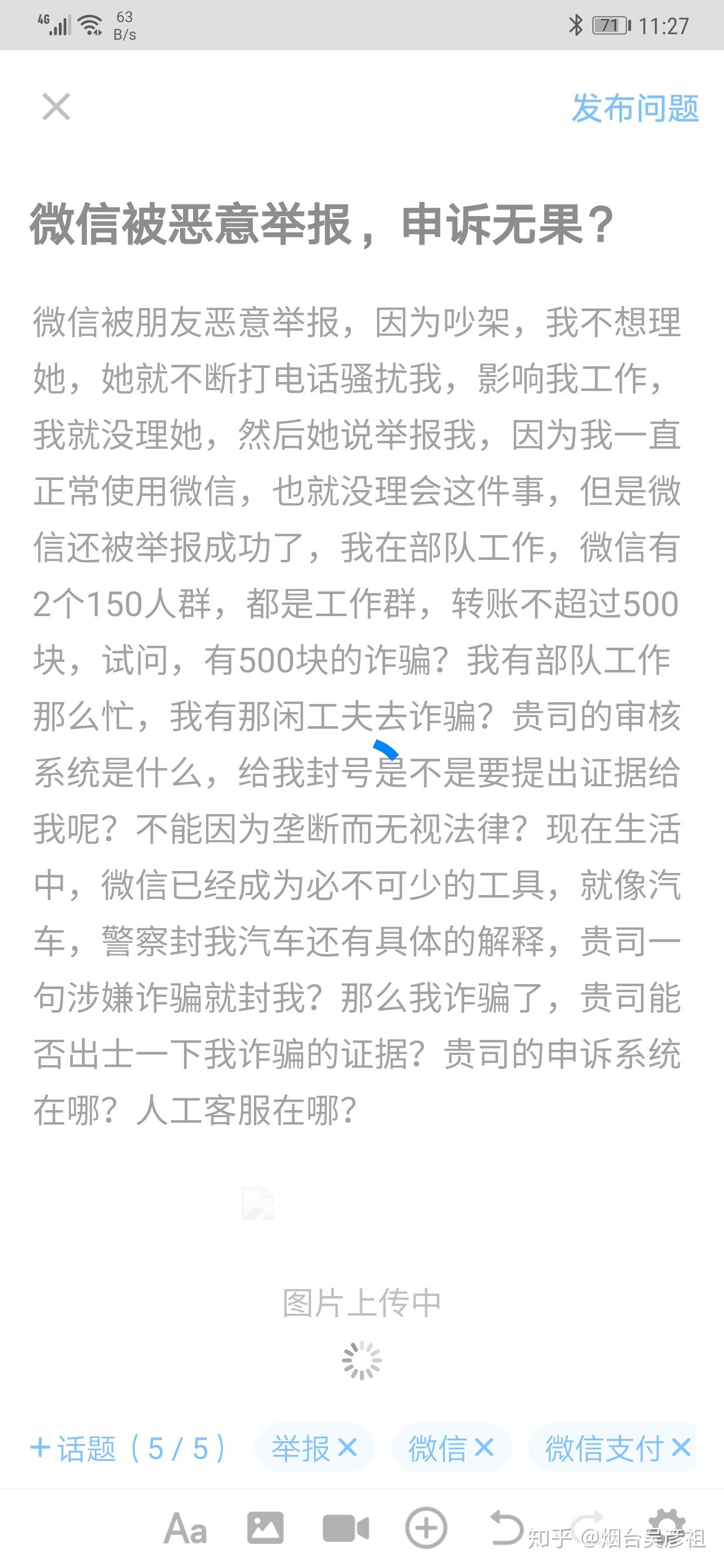Tap 发布问题 to publish the question
Viewport: 724px width, 1568px height.
pos(635,109)
